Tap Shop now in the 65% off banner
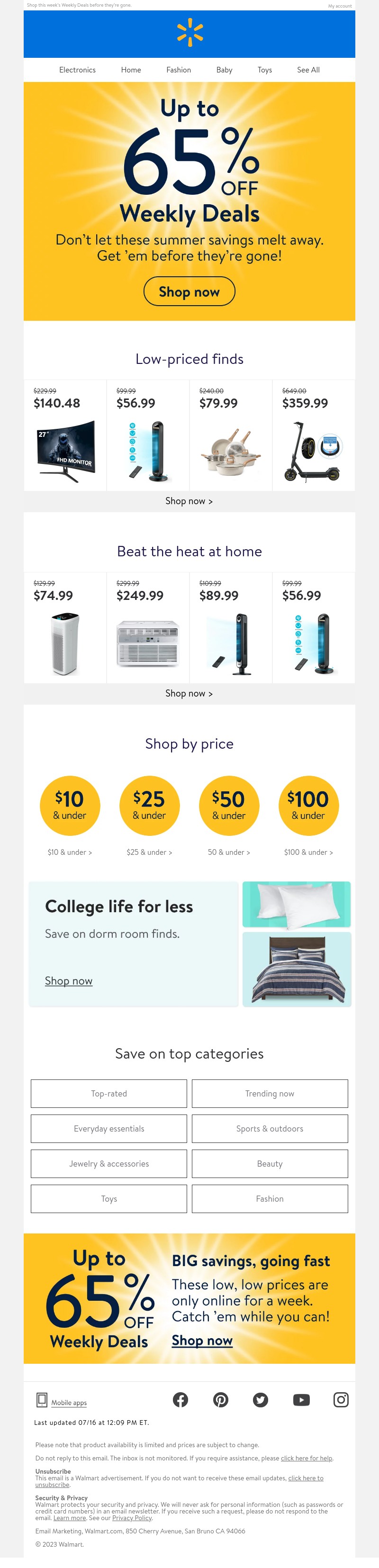This screenshot has height=1568, width=379. coord(189,291)
